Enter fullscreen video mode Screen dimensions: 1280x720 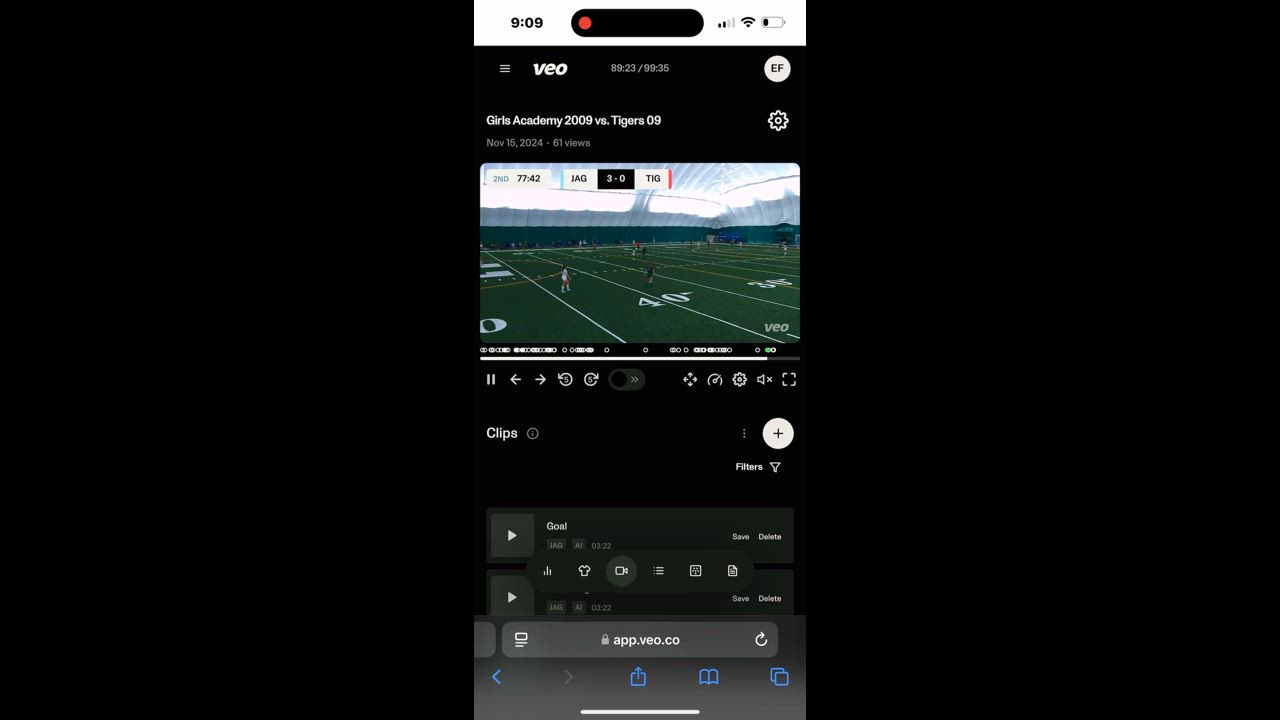[x=789, y=380]
